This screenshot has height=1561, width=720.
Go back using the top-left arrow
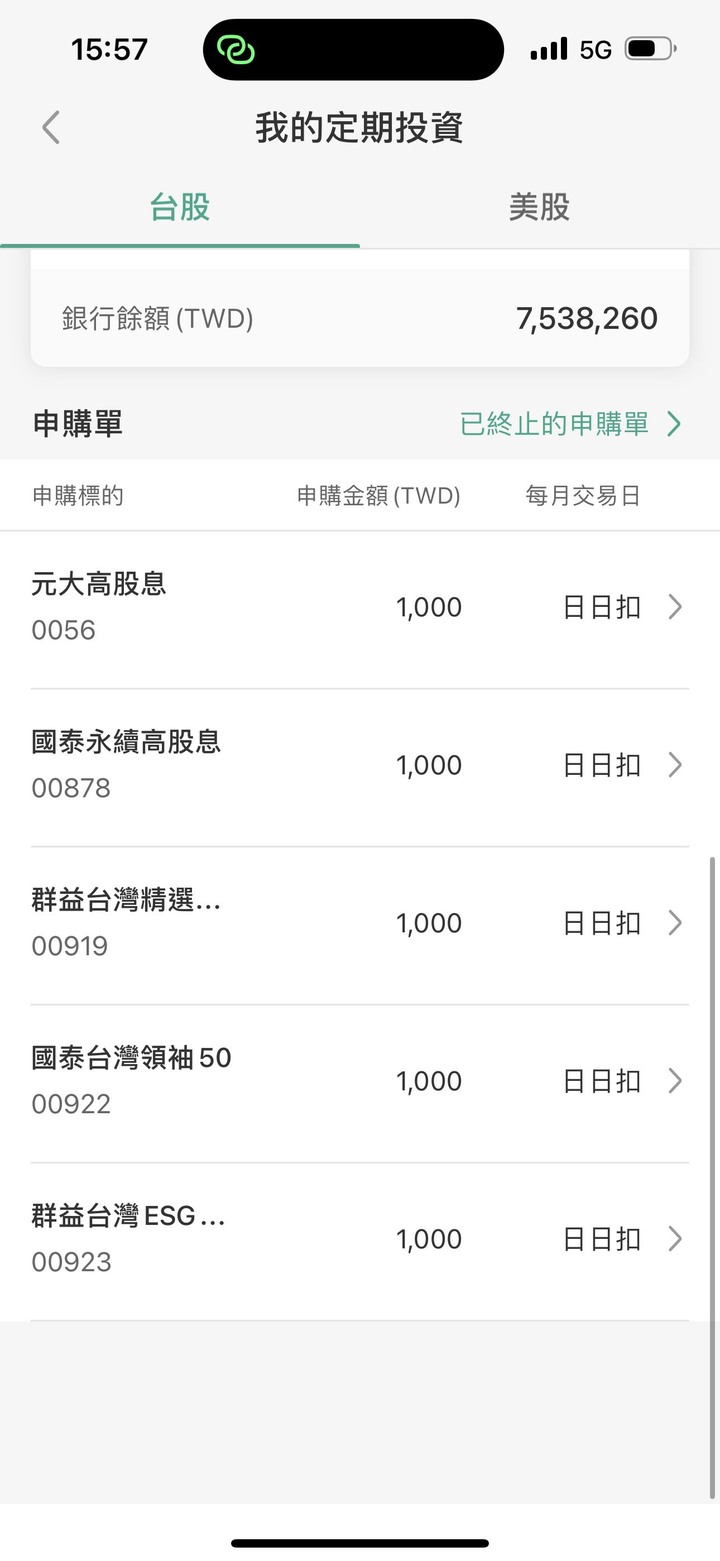[x=51, y=128]
